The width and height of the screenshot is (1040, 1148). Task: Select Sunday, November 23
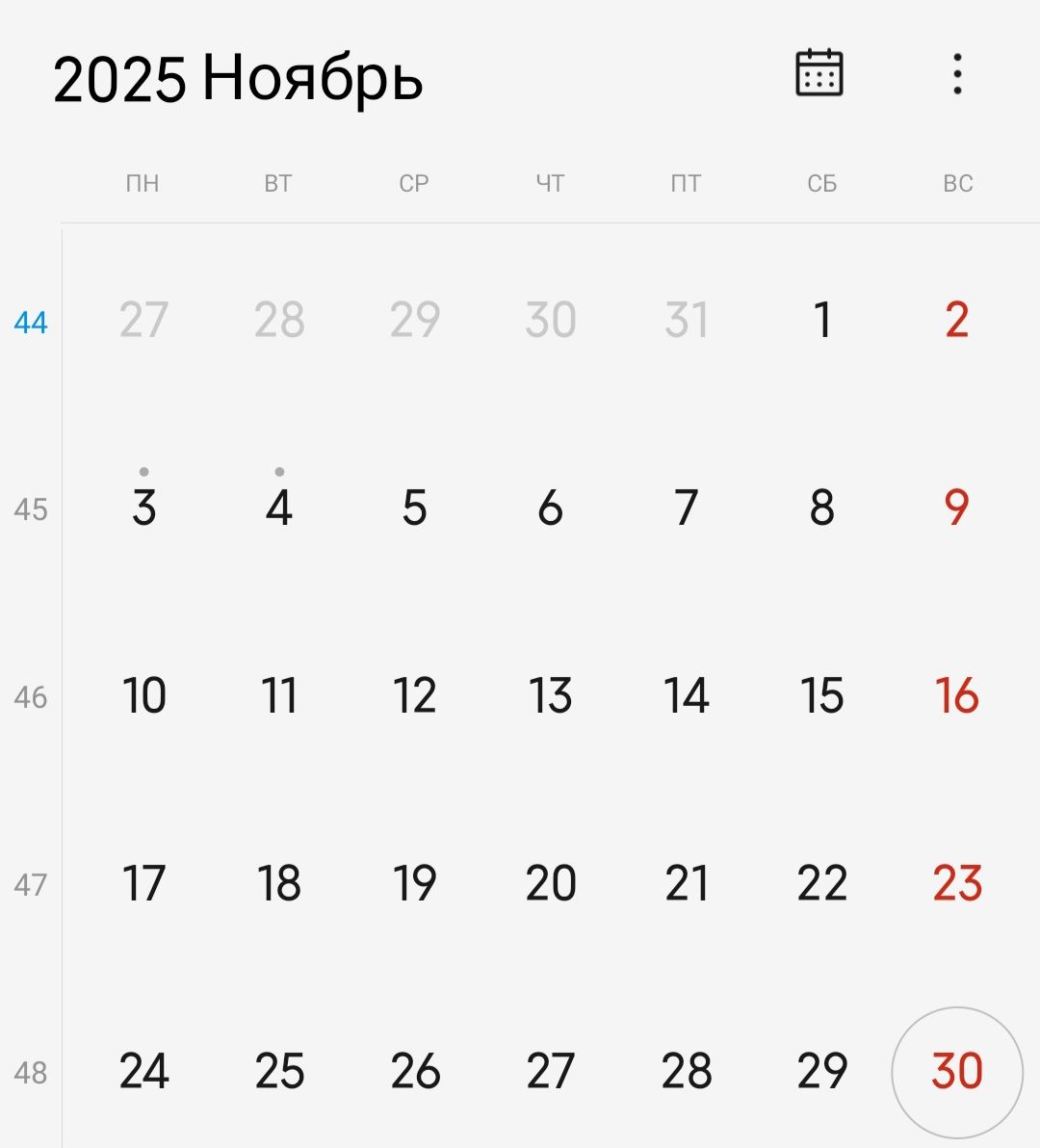956,883
